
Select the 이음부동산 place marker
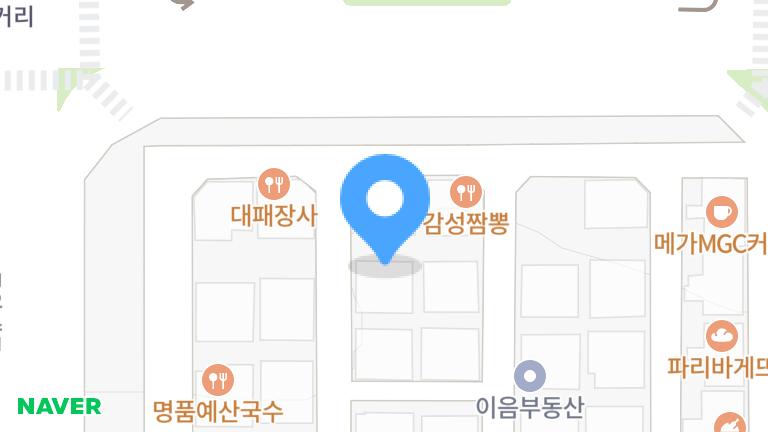pos(530,377)
